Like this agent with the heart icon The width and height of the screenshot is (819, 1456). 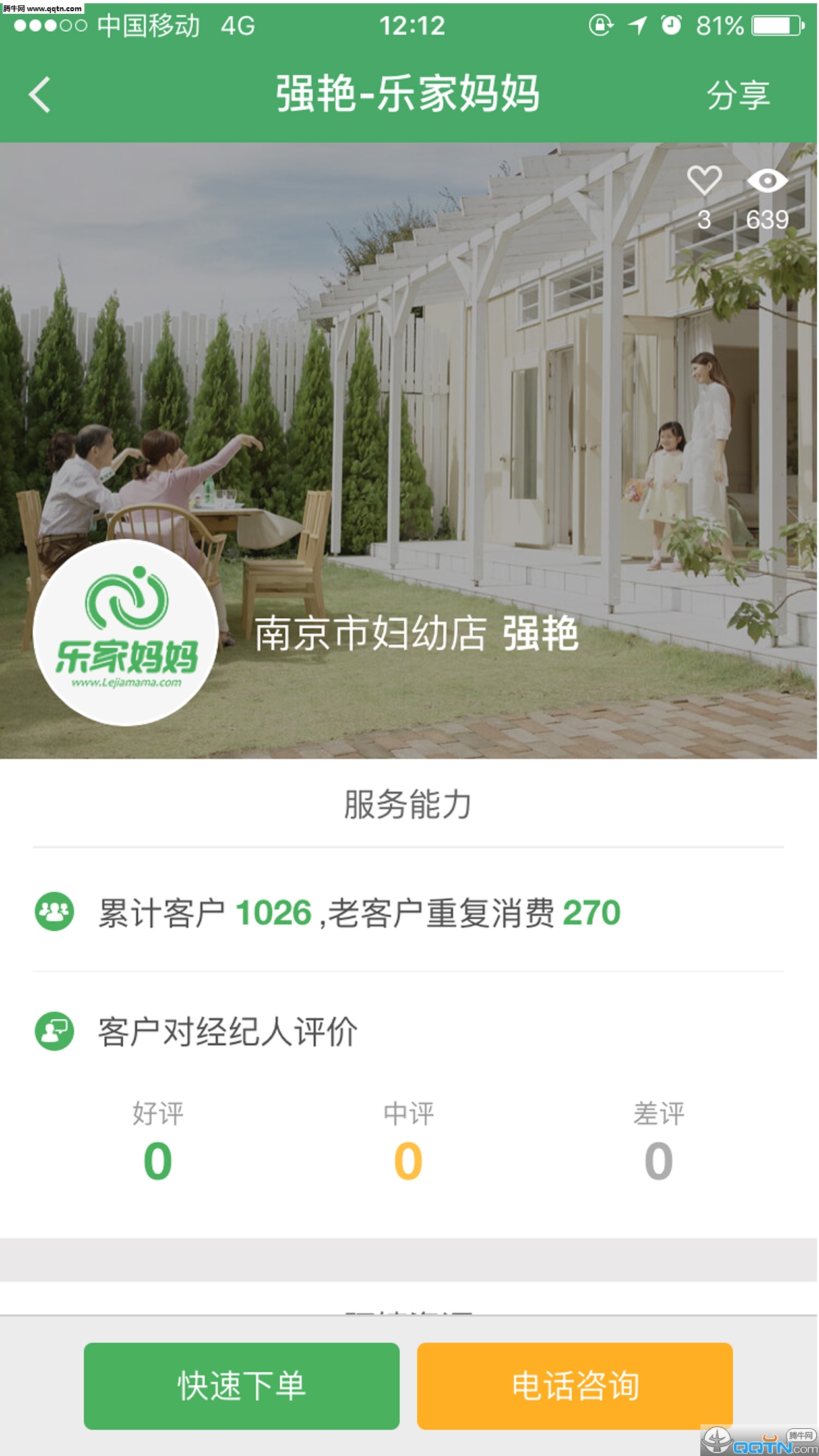[704, 180]
